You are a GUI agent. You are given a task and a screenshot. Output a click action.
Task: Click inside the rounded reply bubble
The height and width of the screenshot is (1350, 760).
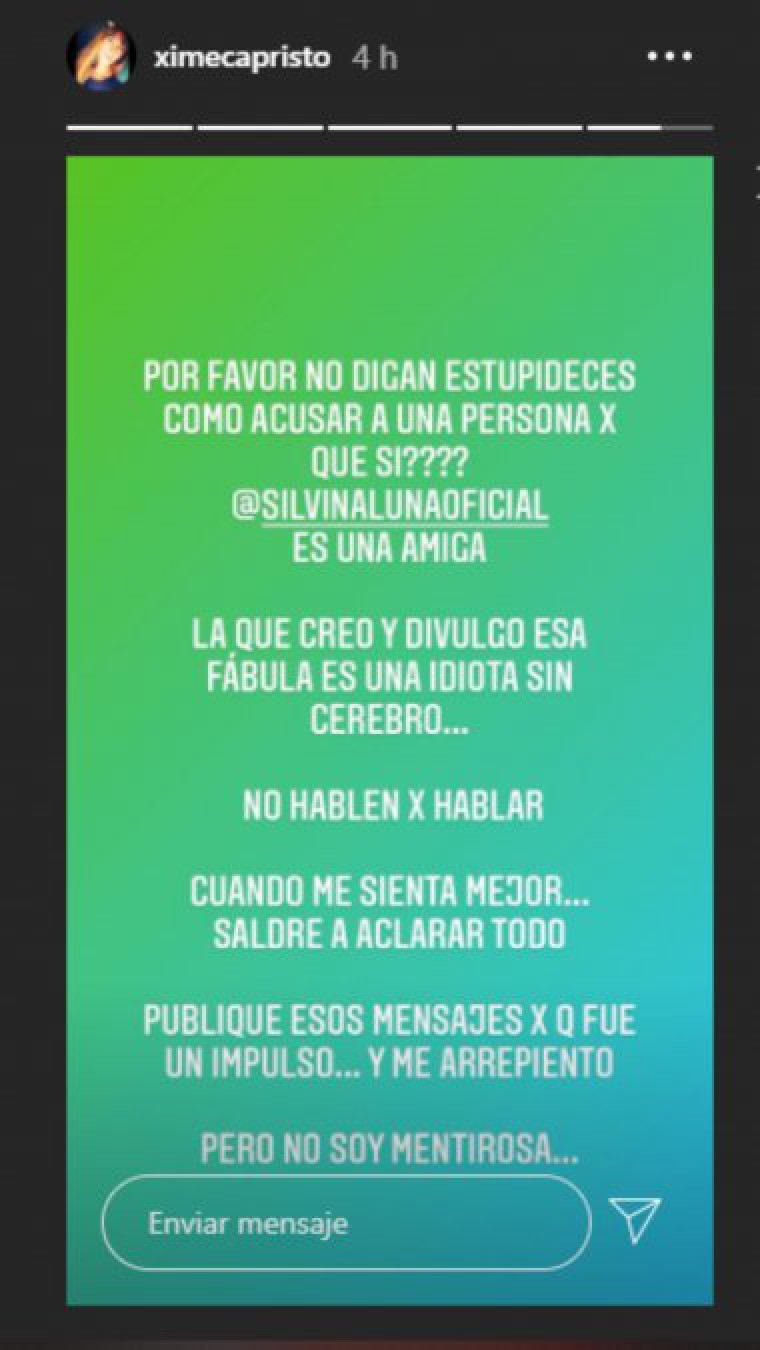pyautogui.click(x=345, y=1222)
